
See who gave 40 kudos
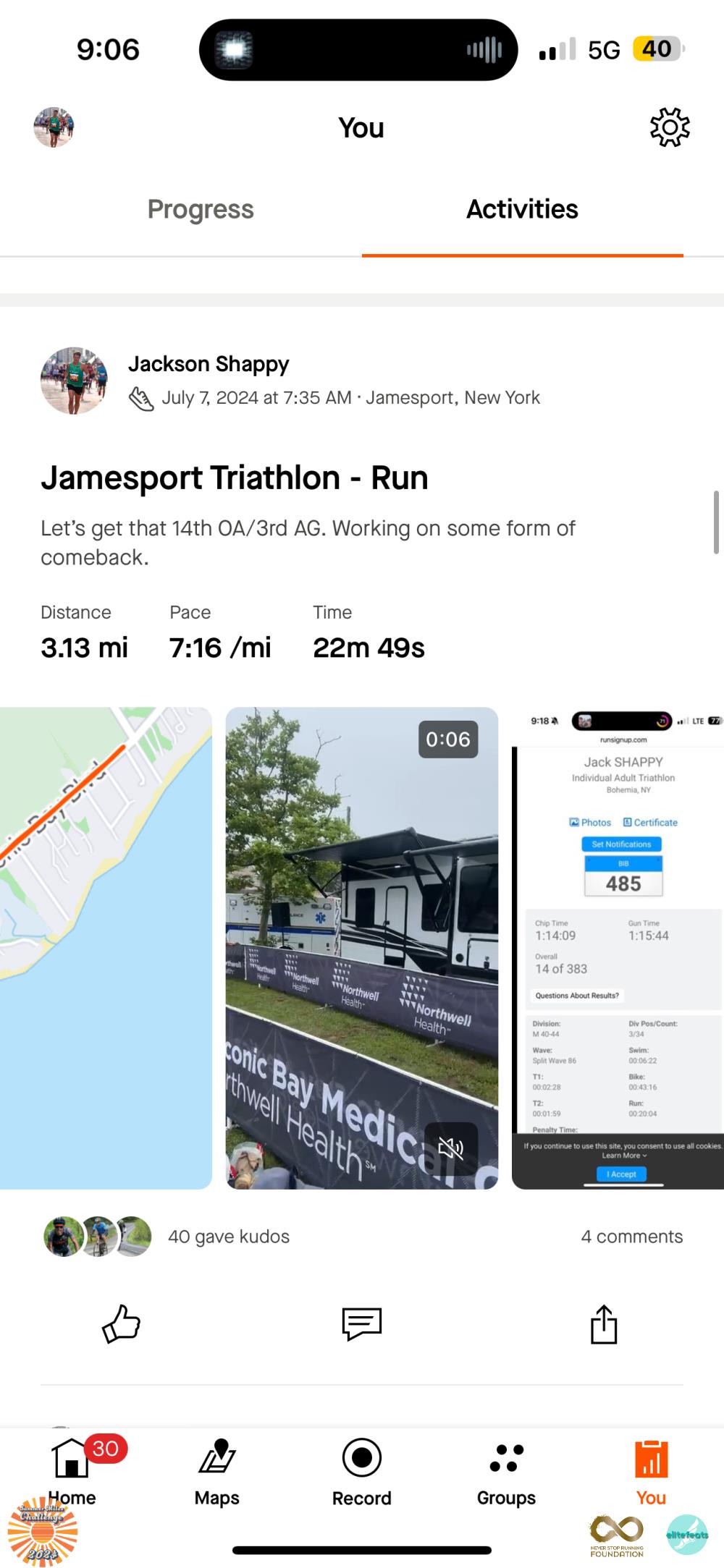click(x=229, y=1237)
